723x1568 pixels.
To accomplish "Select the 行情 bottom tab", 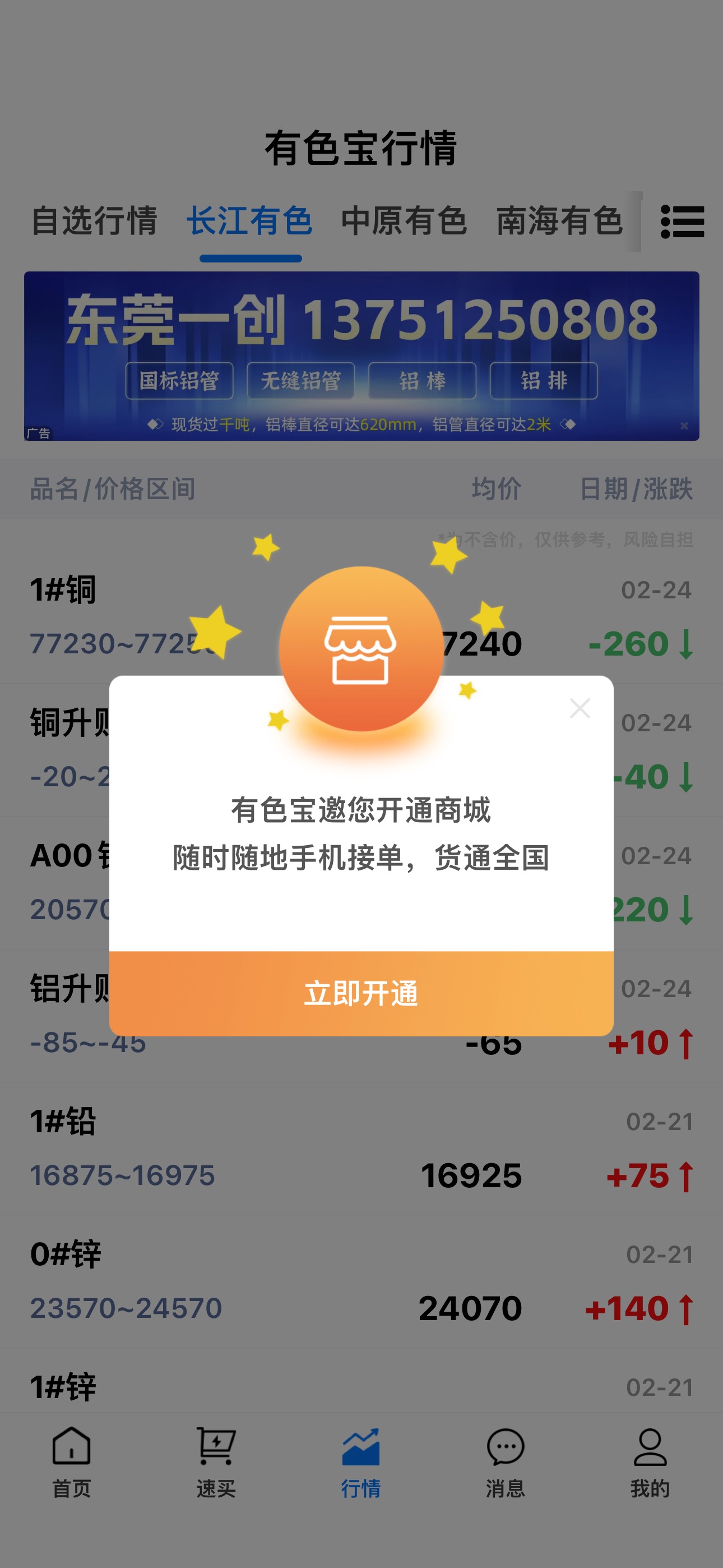I will pyautogui.click(x=361, y=1463).
